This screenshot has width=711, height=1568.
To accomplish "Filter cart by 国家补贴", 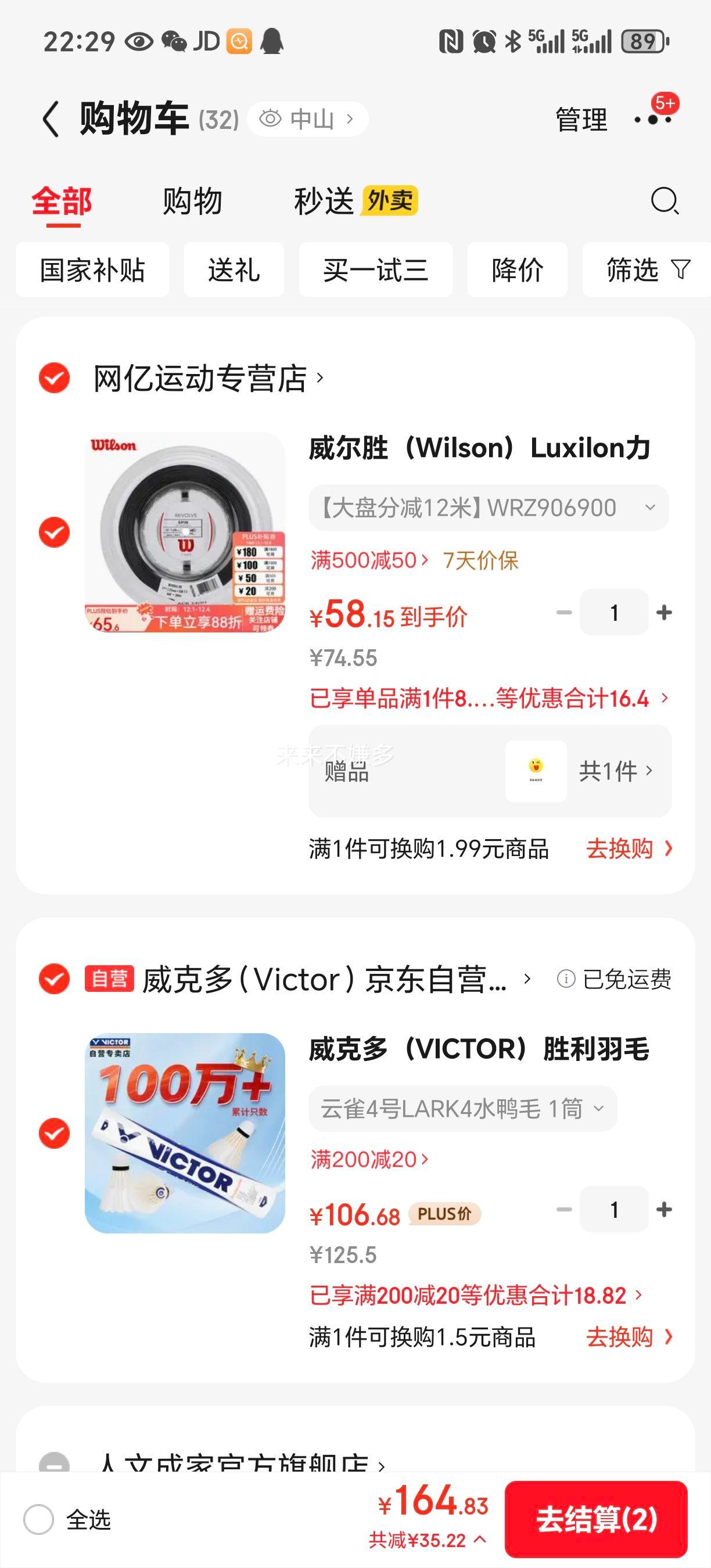I will 92,269.
